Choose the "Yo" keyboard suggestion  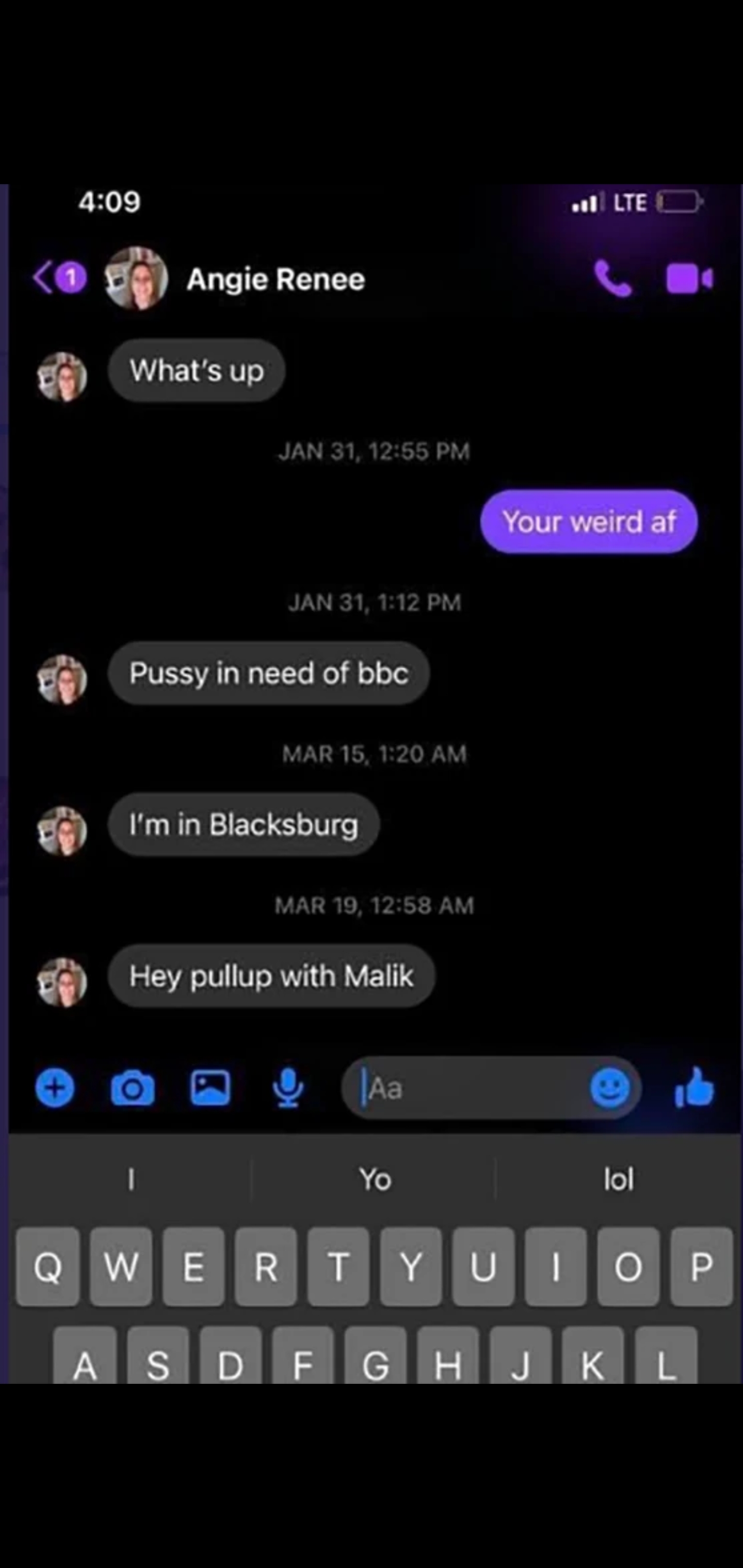tap(374, 1180)
